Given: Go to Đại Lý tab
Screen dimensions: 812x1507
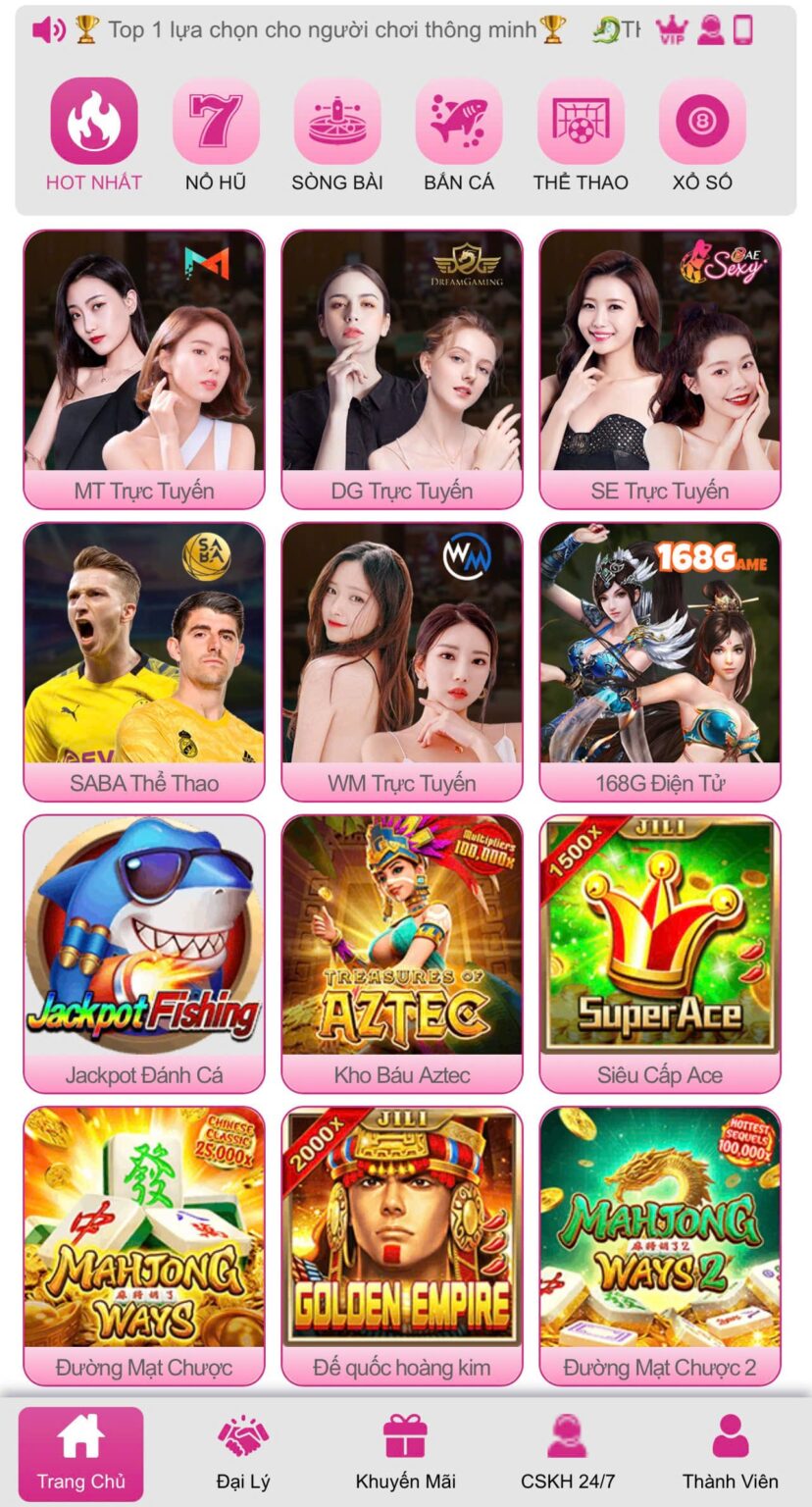Looking at the screenshot, I should [243, 1453].
